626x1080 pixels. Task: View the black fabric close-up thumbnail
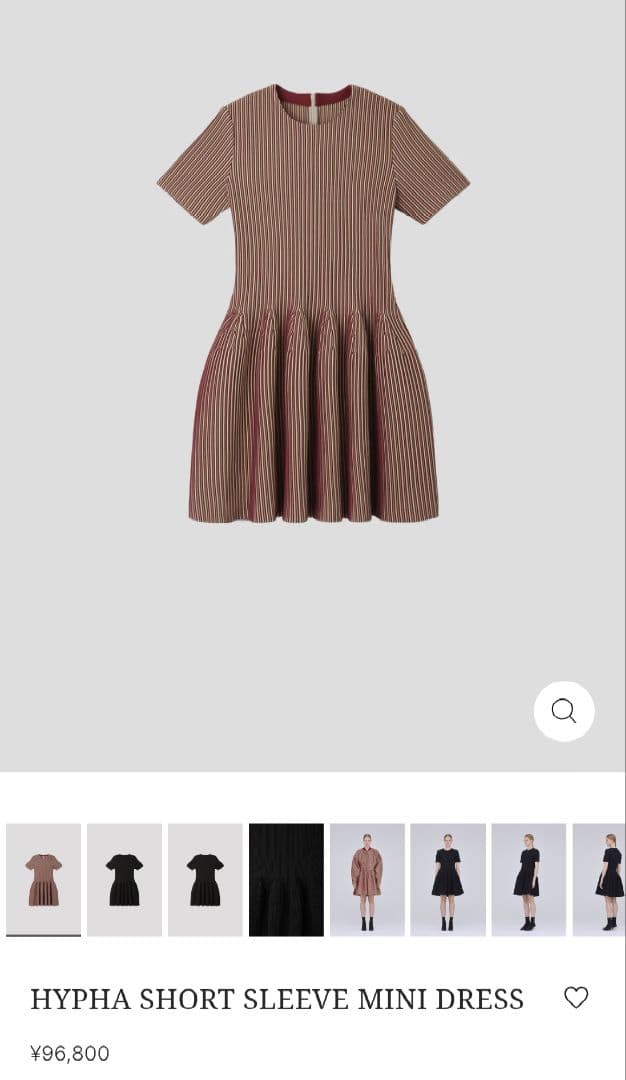(286, 879)
